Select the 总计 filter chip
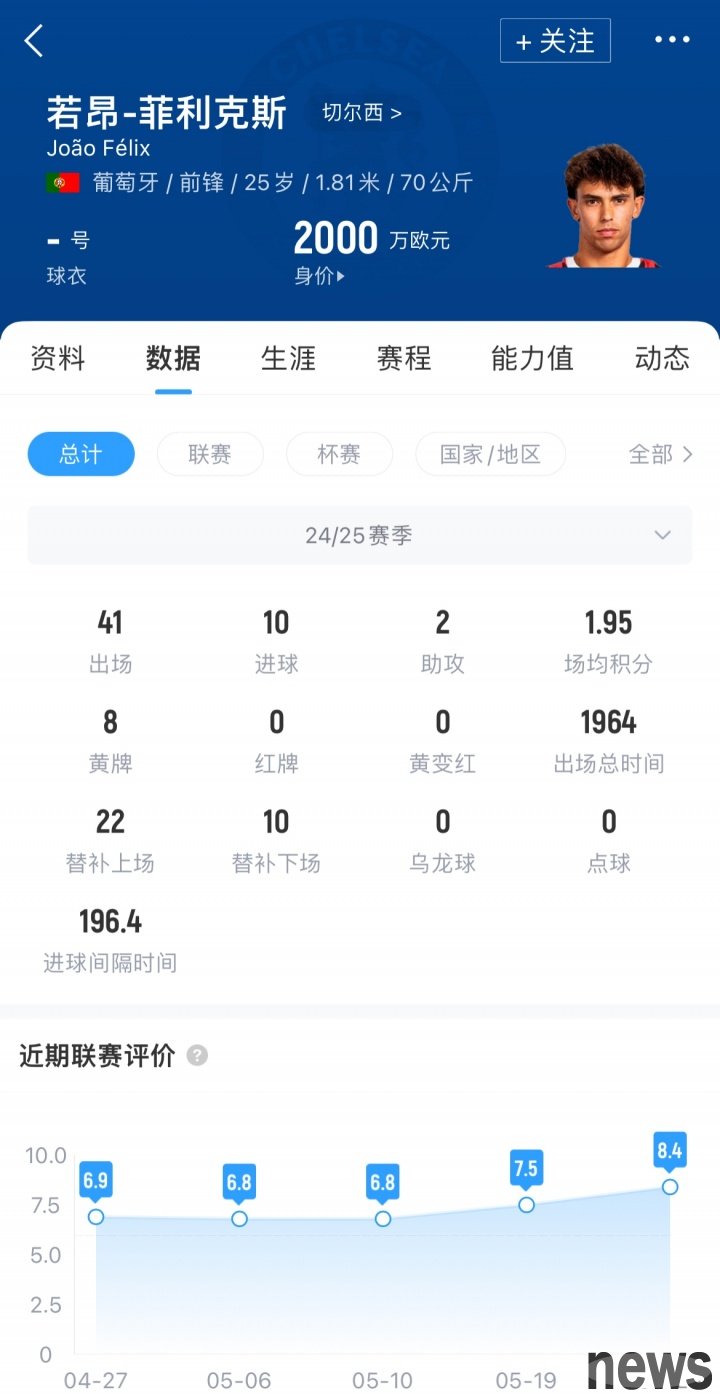 click(81, 454)
